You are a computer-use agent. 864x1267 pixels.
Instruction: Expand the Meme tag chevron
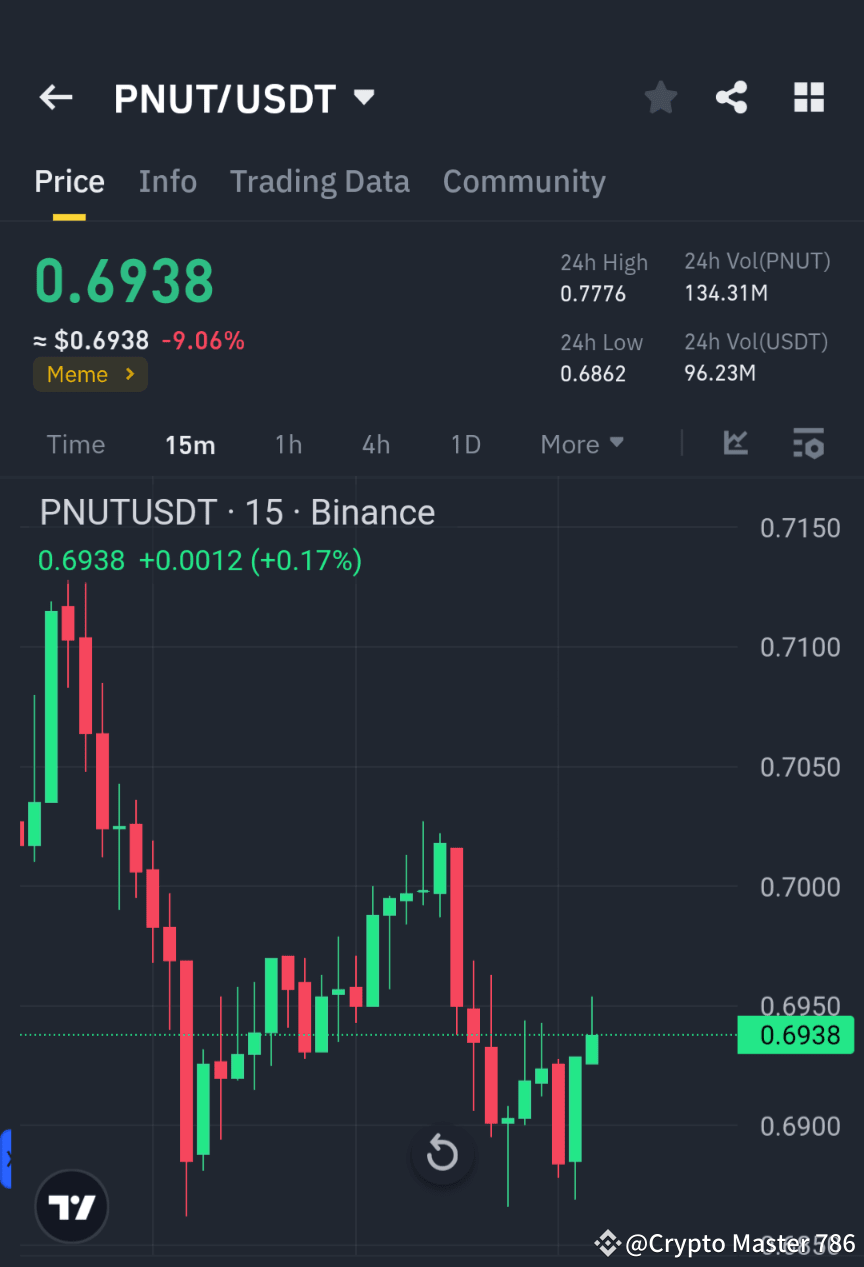[128, 374]
